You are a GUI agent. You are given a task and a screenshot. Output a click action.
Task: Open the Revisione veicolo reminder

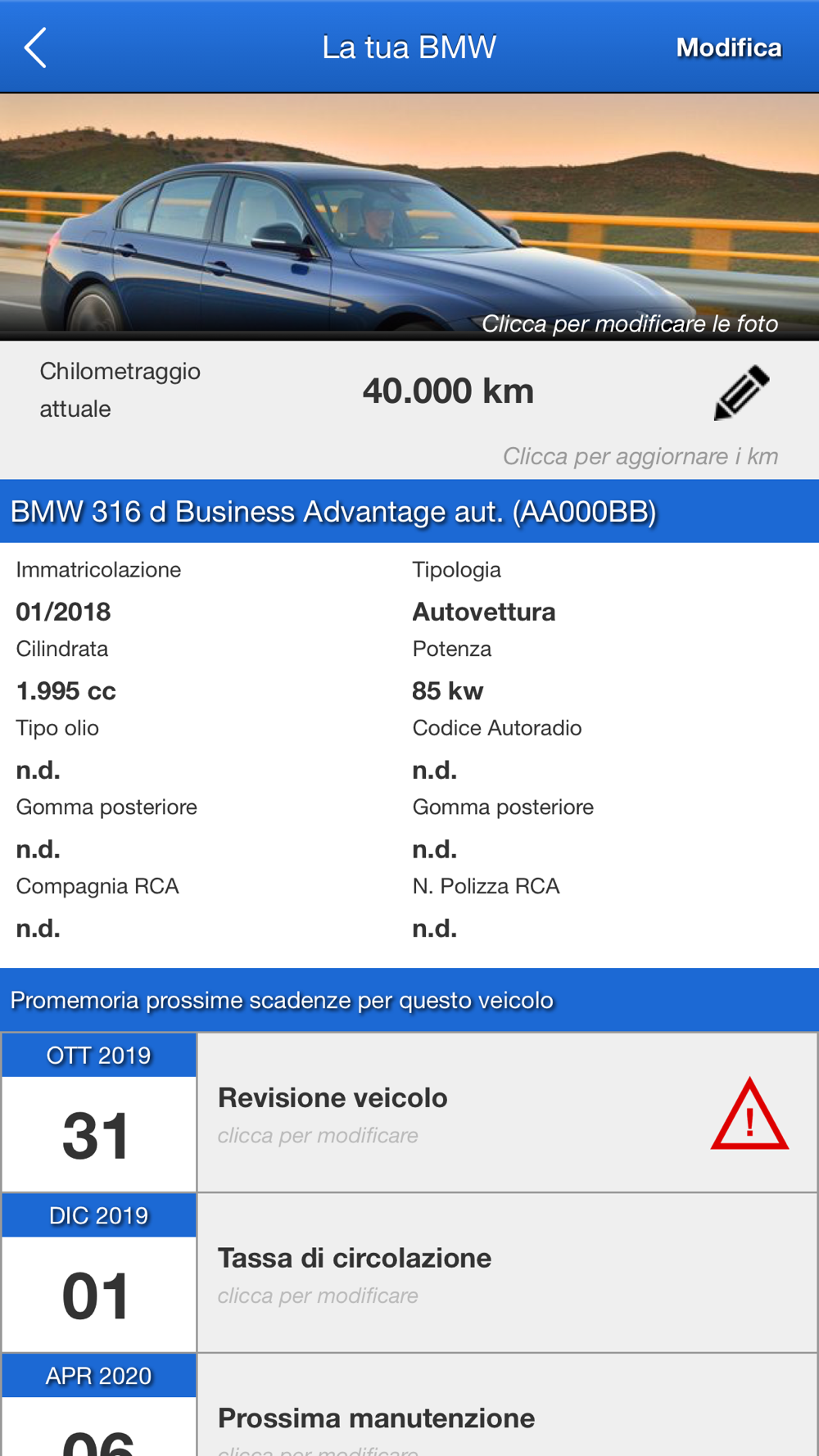[x=409, y=1112]
